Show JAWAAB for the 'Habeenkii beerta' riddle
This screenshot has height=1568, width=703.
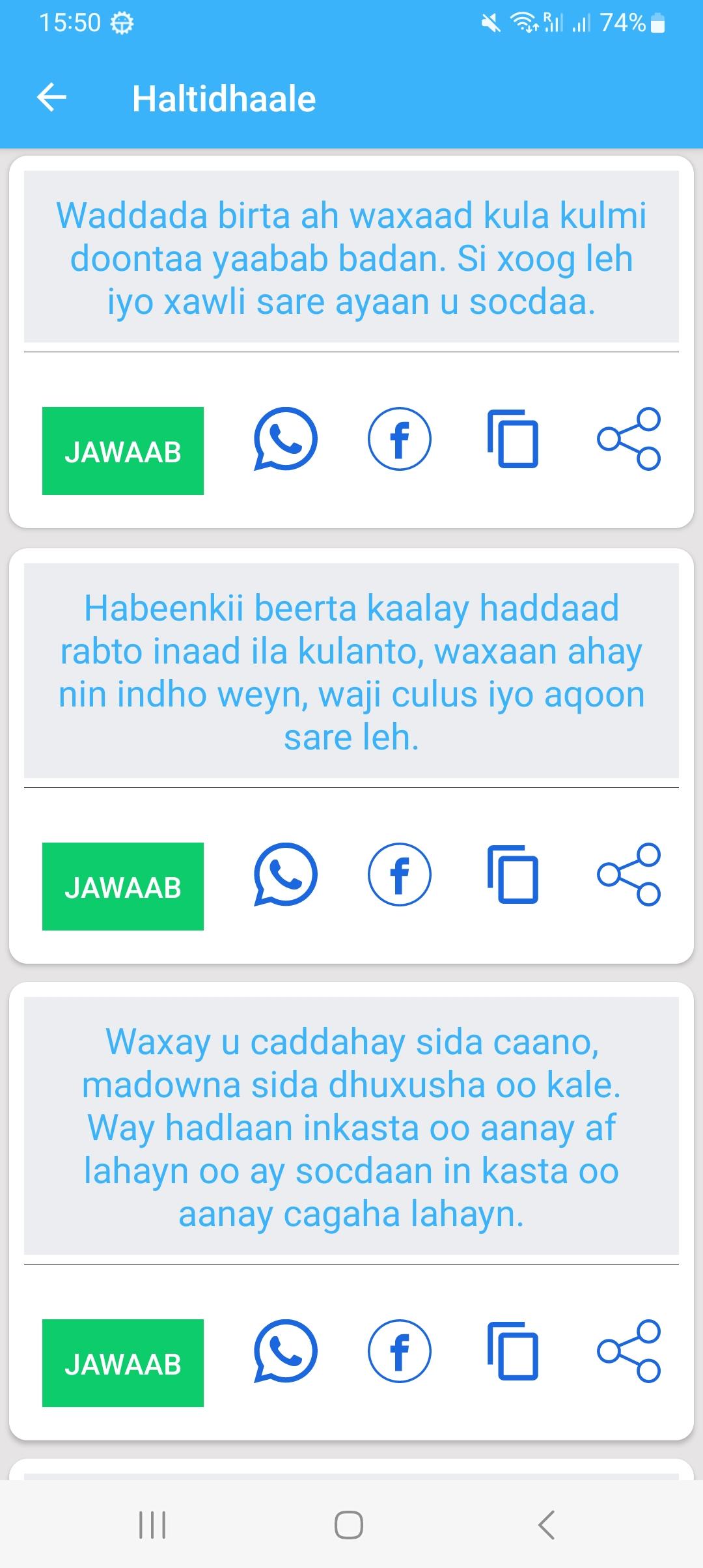(x=123, y=886)
